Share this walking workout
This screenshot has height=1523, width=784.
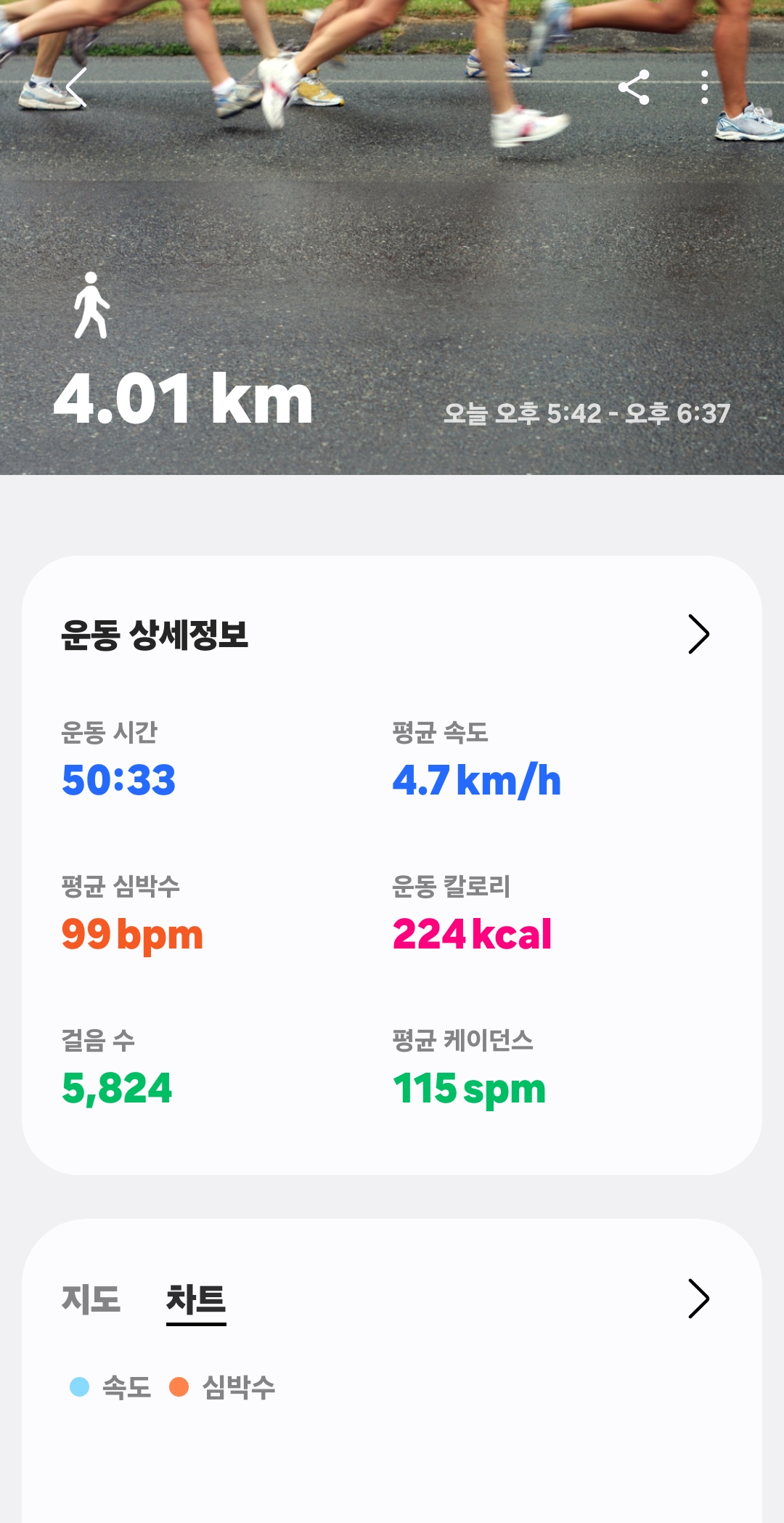coord(634,87)
